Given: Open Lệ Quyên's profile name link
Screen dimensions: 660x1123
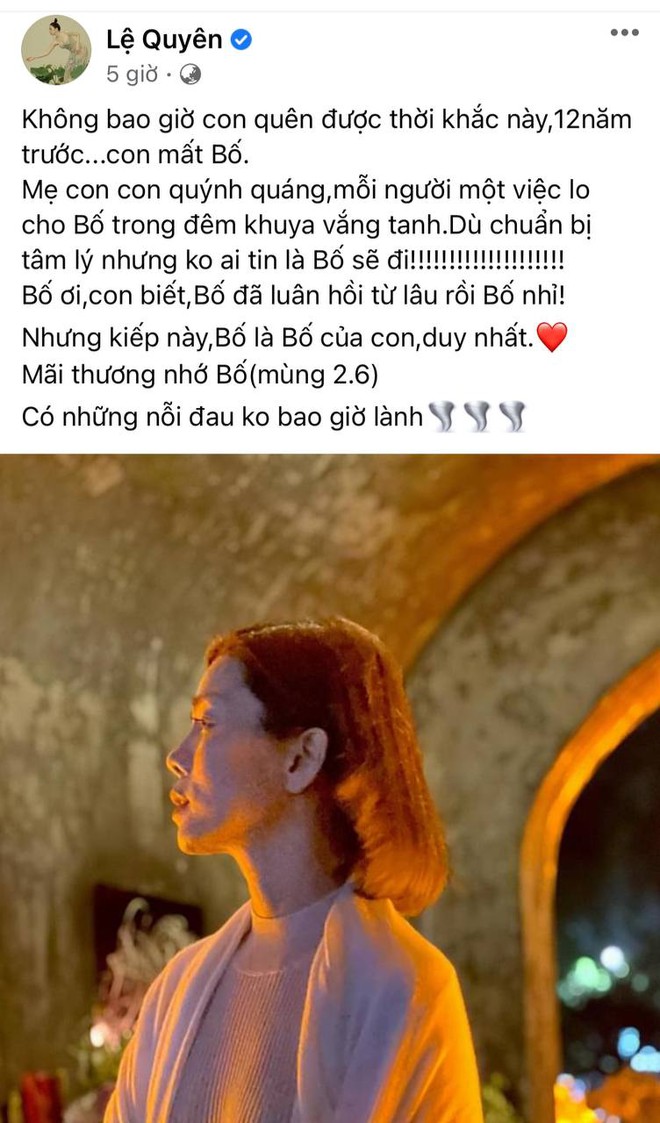Looking at the screenshot, I should click(164, 39).
